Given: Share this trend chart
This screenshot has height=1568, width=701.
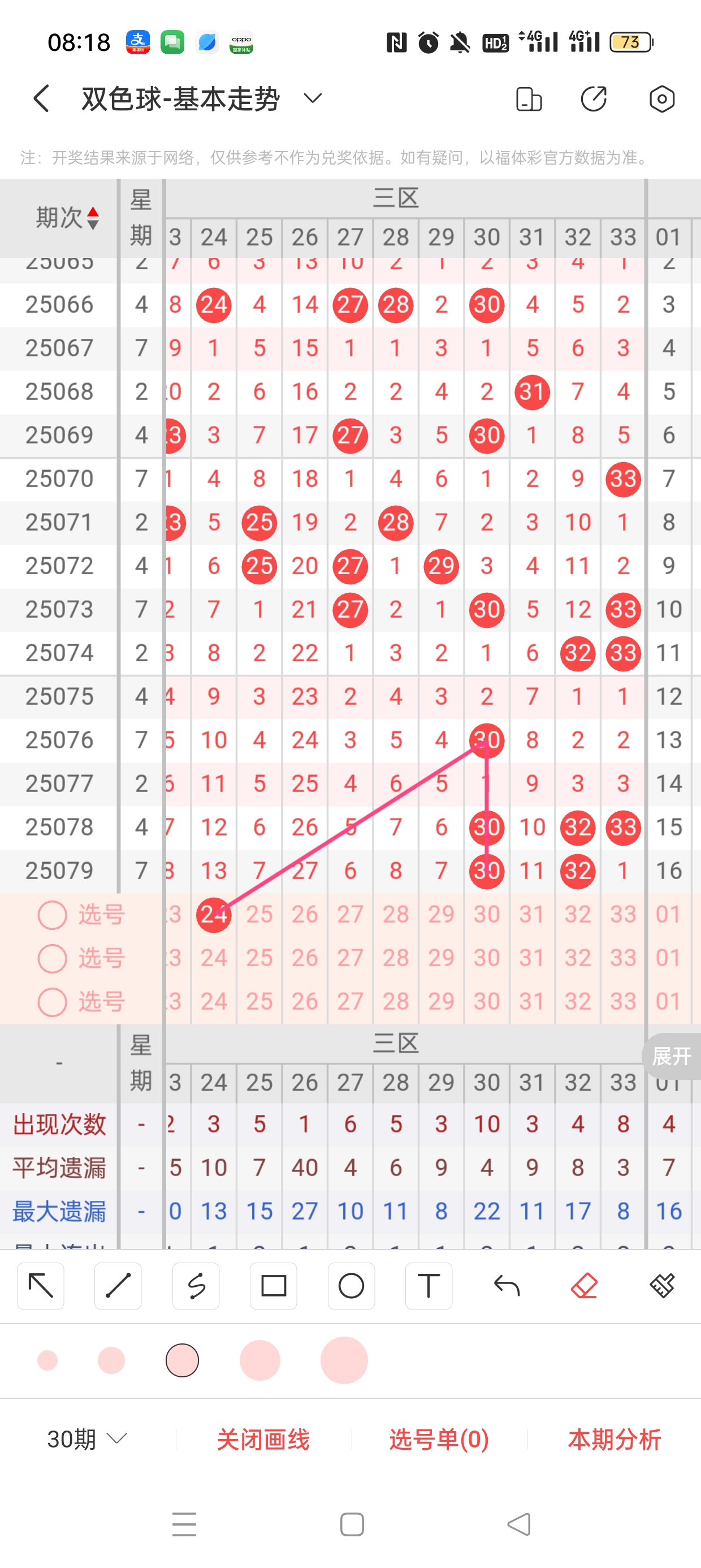Looking at the screenshot, I should tap(594, 98).
